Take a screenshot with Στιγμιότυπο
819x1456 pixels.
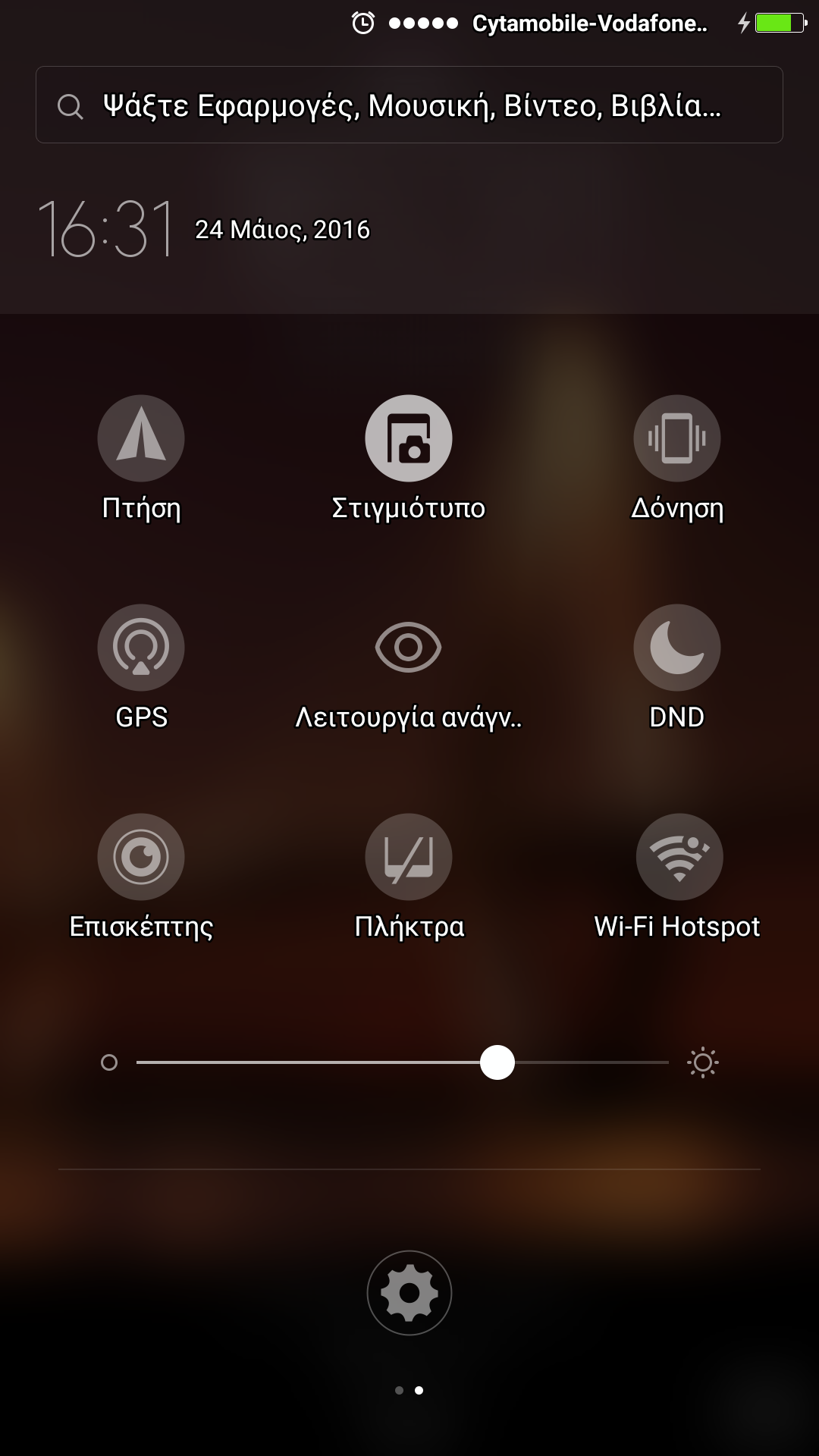point(409,438)
